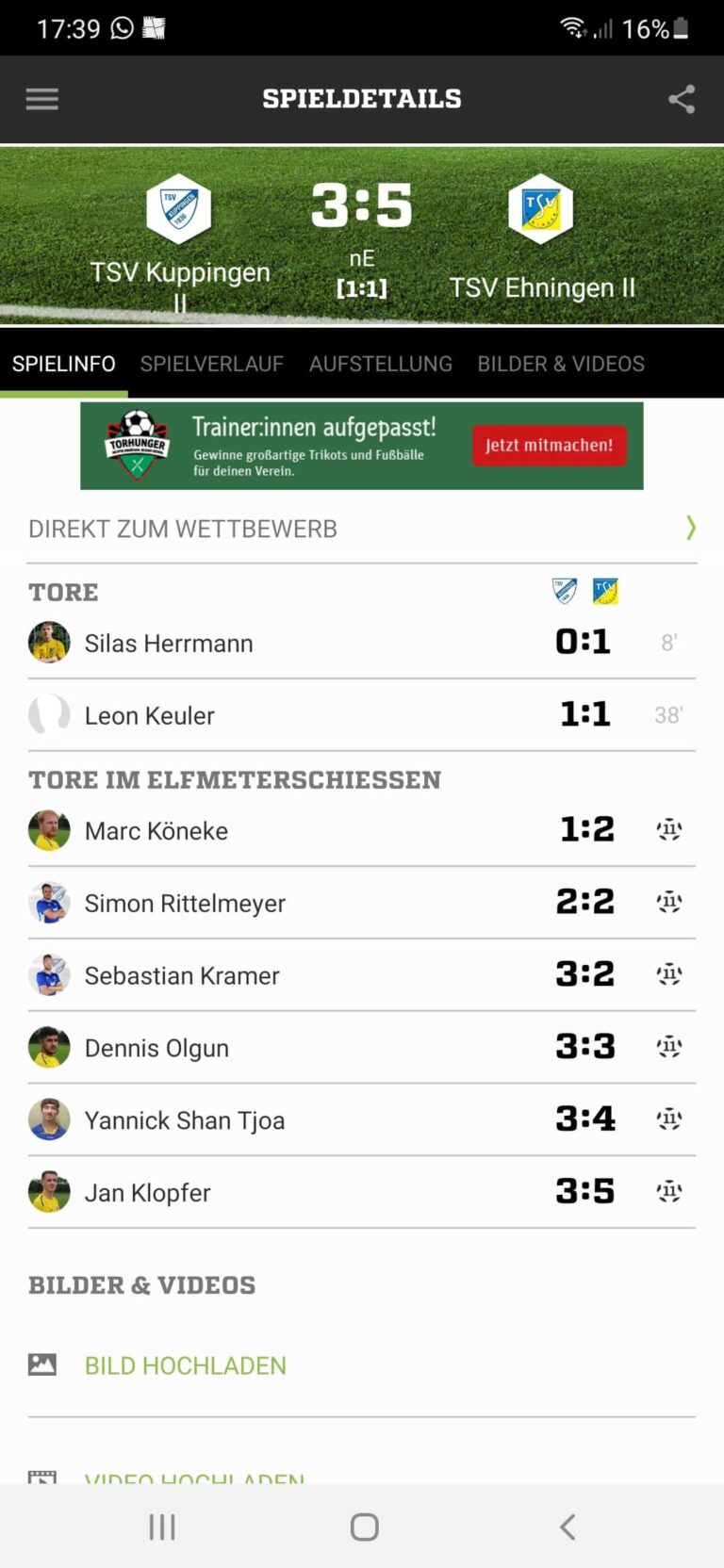Open the hamburger menu

(41, 99)
